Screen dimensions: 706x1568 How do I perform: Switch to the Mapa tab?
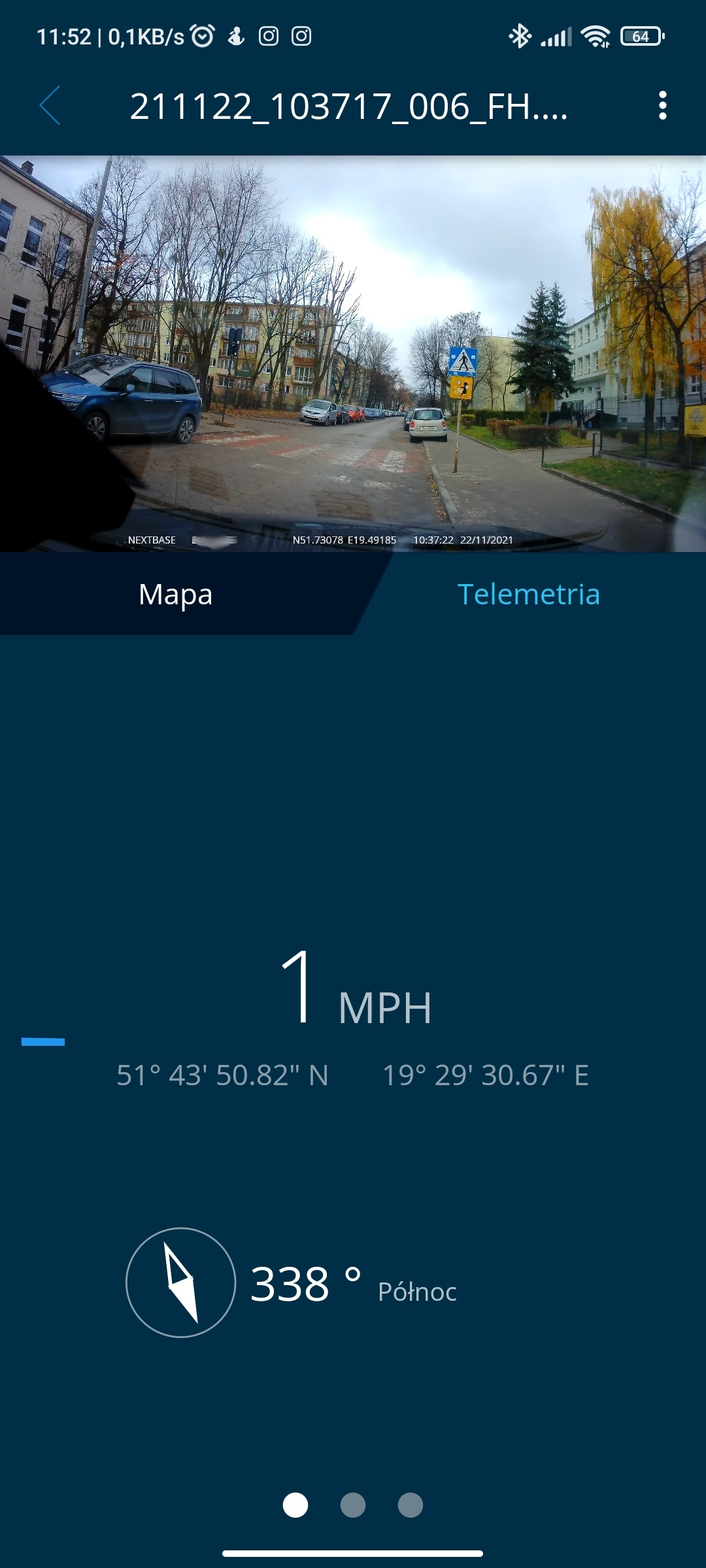176,594
